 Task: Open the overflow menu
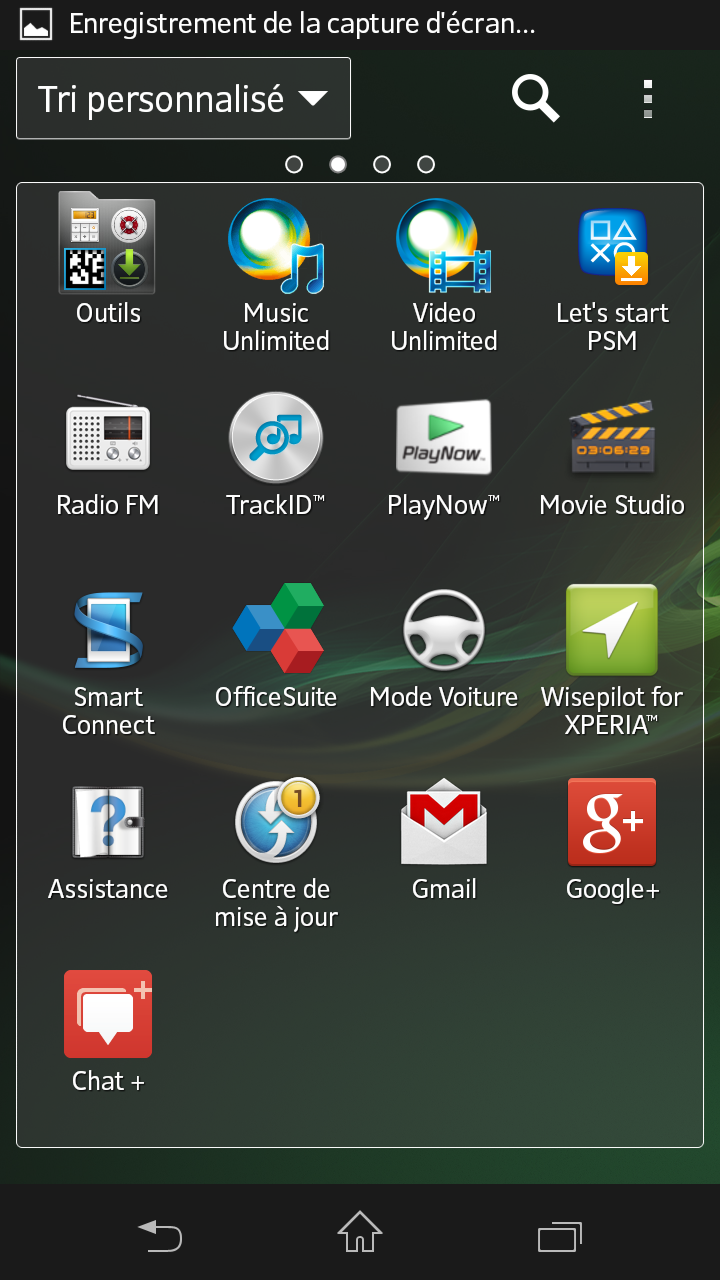[648, 98]
